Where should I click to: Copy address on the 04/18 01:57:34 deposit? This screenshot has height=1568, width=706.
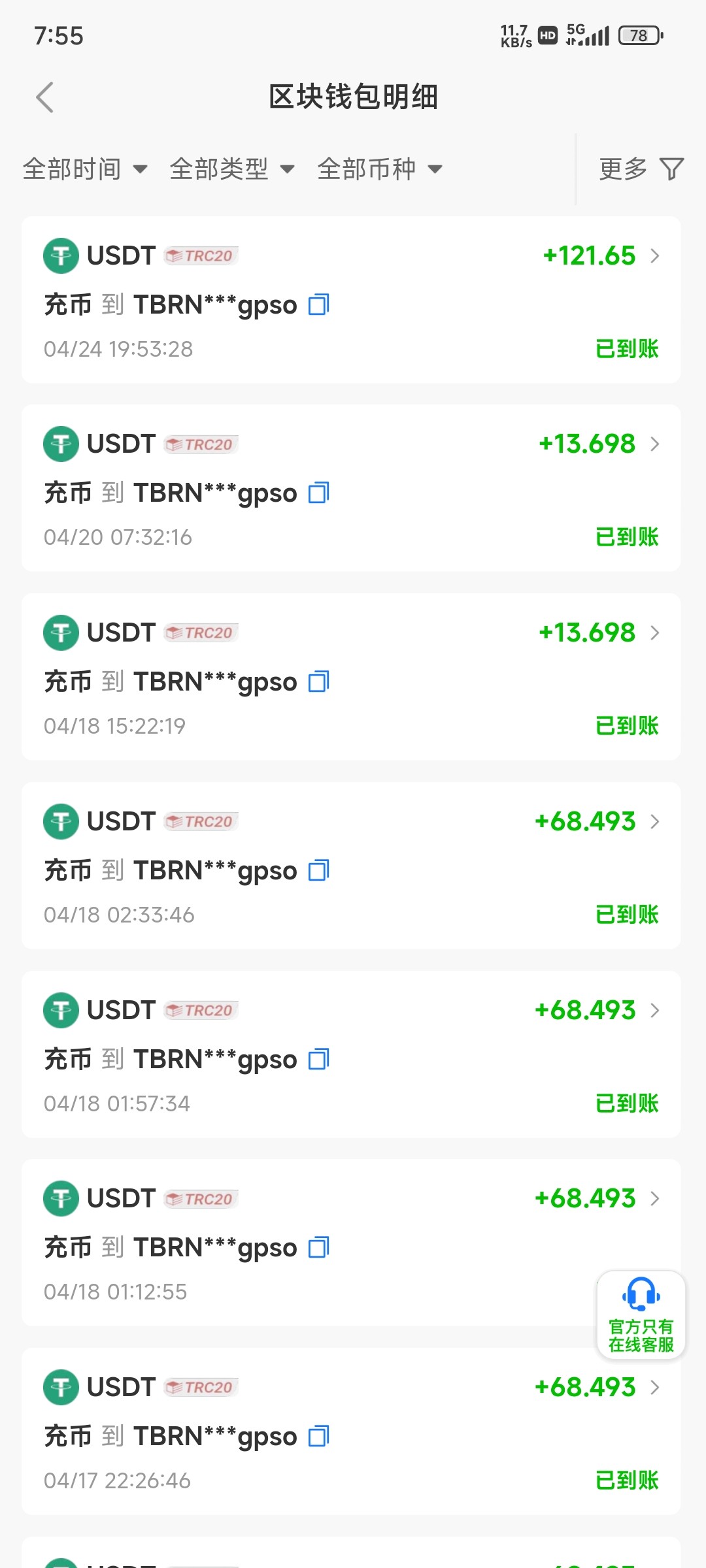coord(319,1058)
